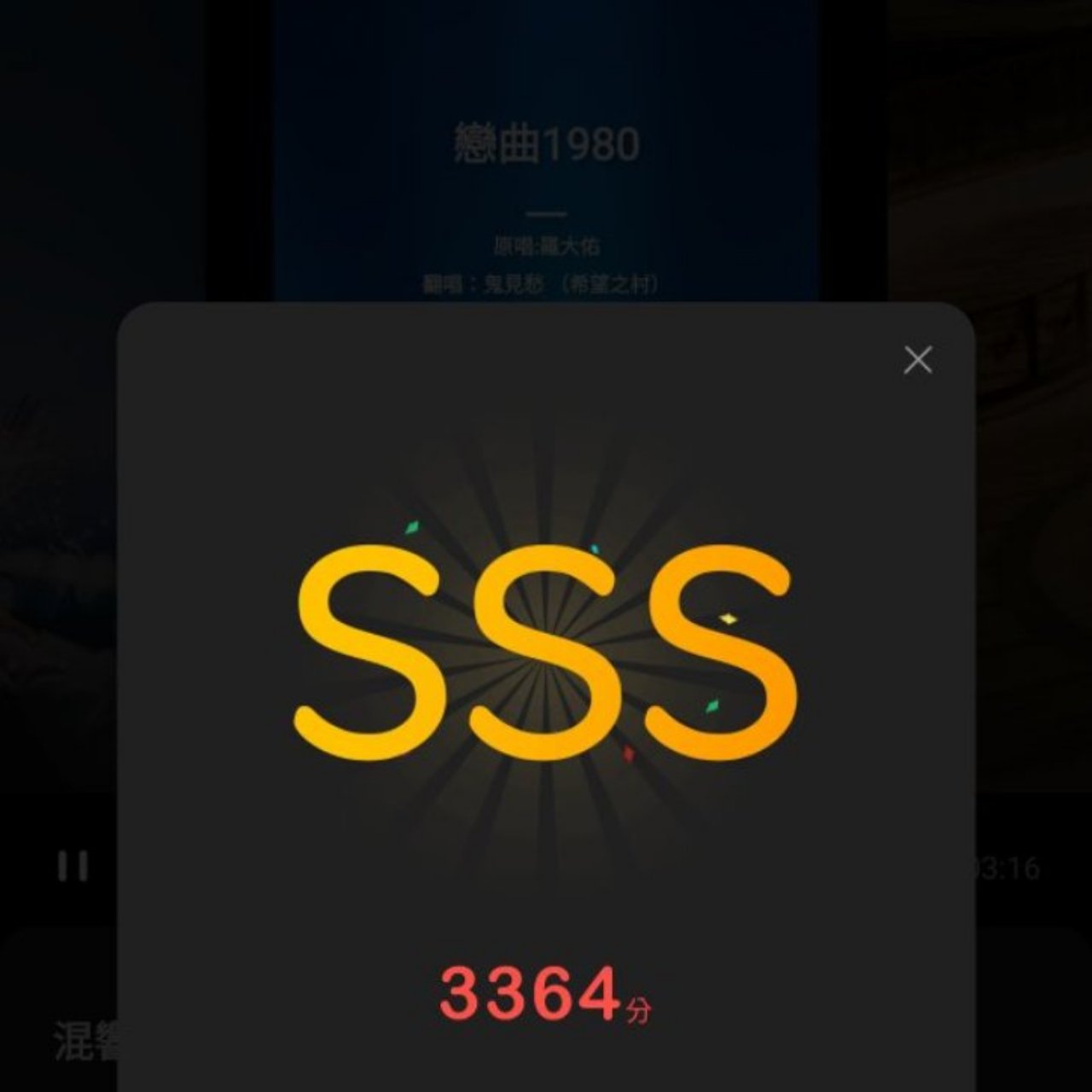Pause the song playback

coord(73,866)
